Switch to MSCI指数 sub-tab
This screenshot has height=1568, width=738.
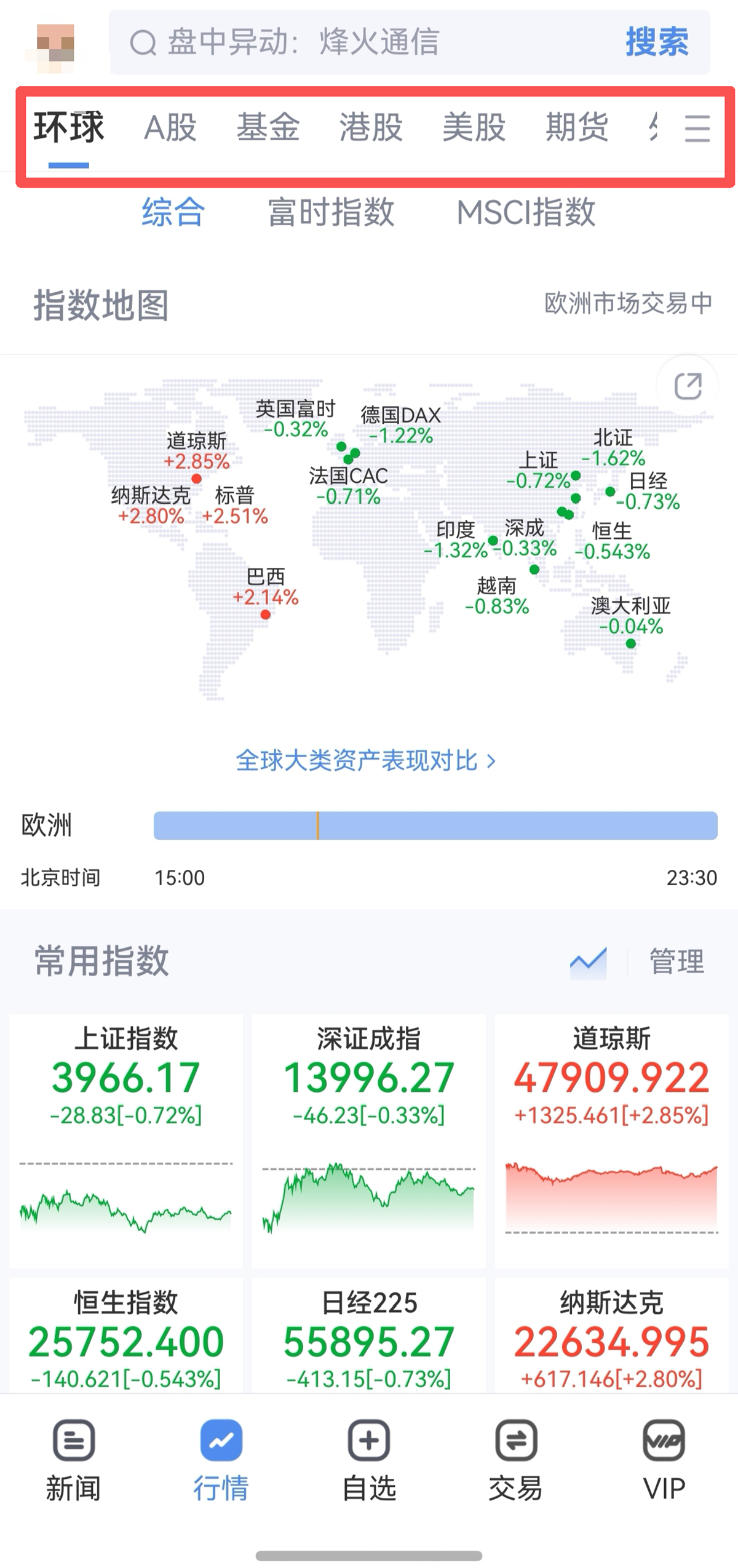(x=526, y=212)
